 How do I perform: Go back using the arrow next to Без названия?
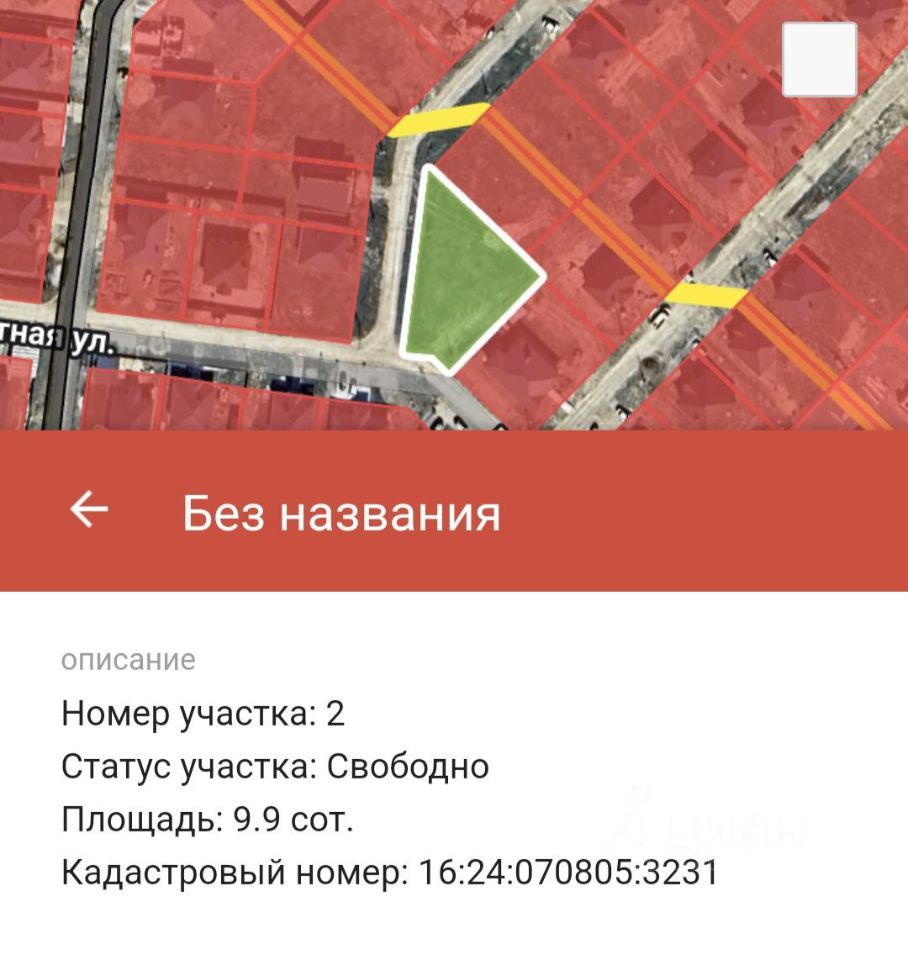tap(89, 511)
